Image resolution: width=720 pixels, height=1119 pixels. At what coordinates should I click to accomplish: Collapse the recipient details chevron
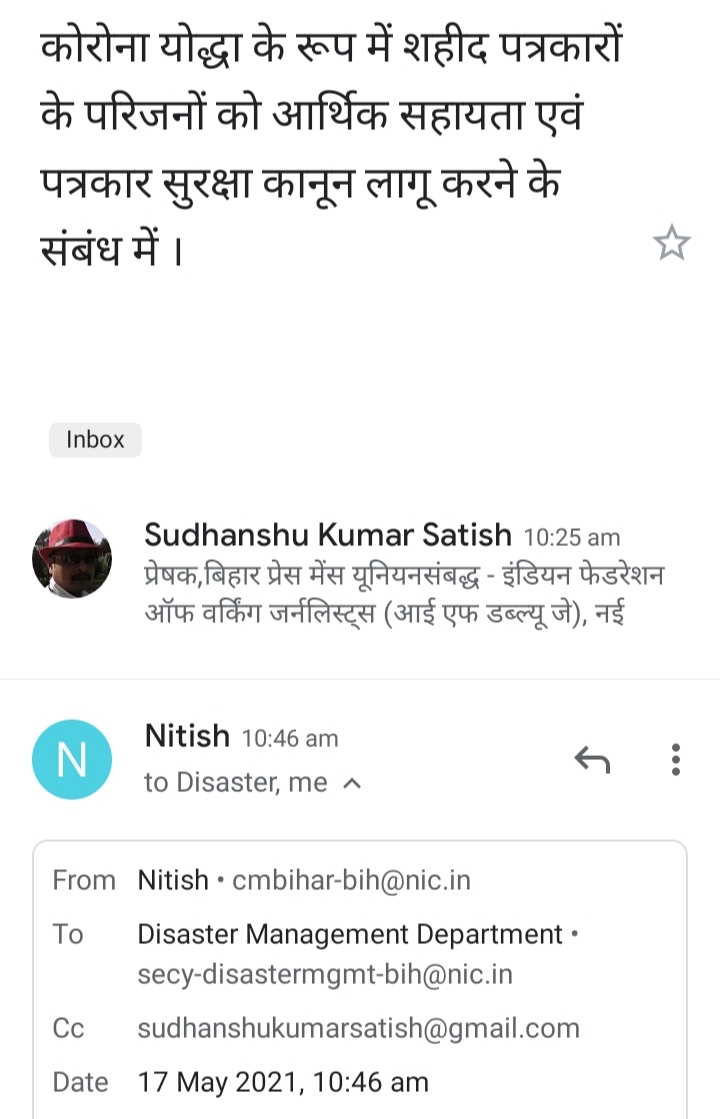tap(351, 784)
